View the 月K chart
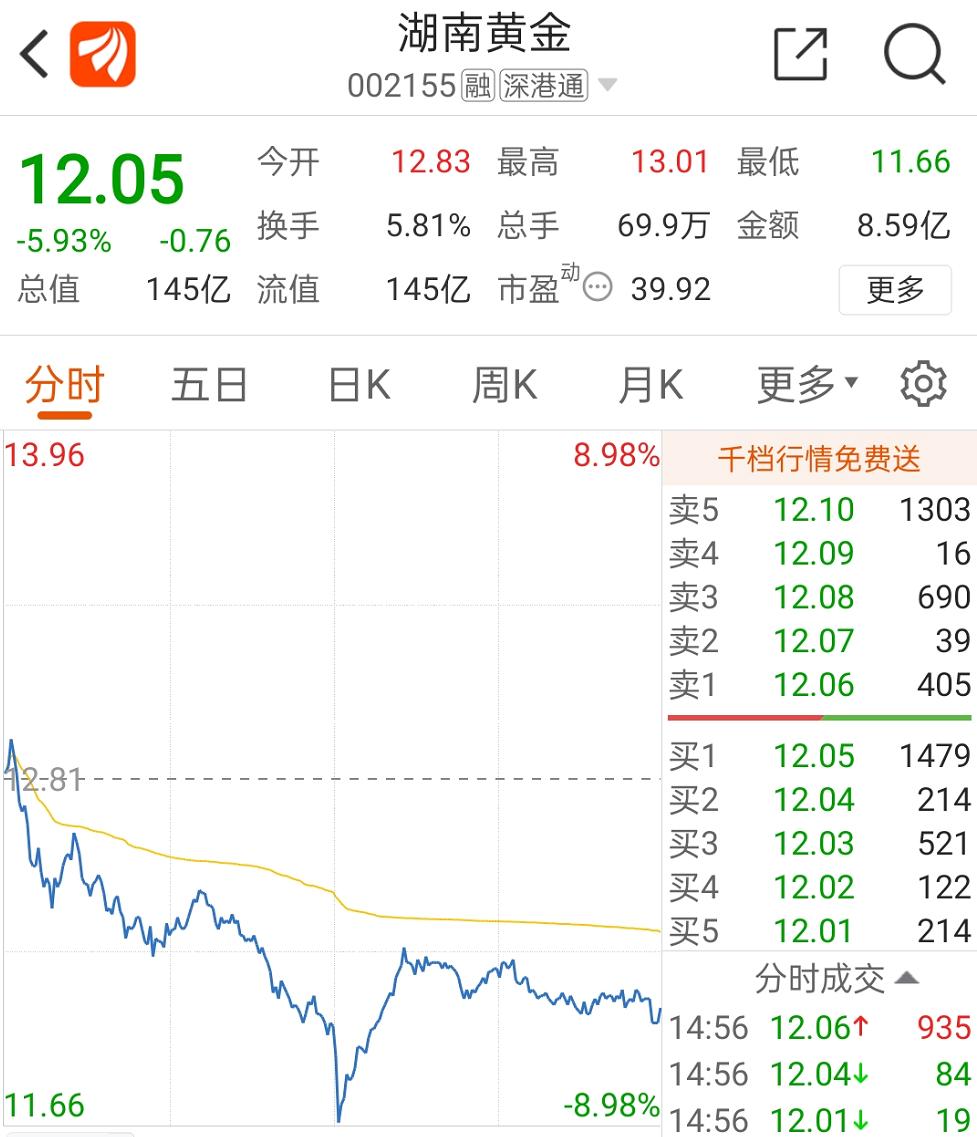The width and height of the screenshot is (977, 1137). 650,385
